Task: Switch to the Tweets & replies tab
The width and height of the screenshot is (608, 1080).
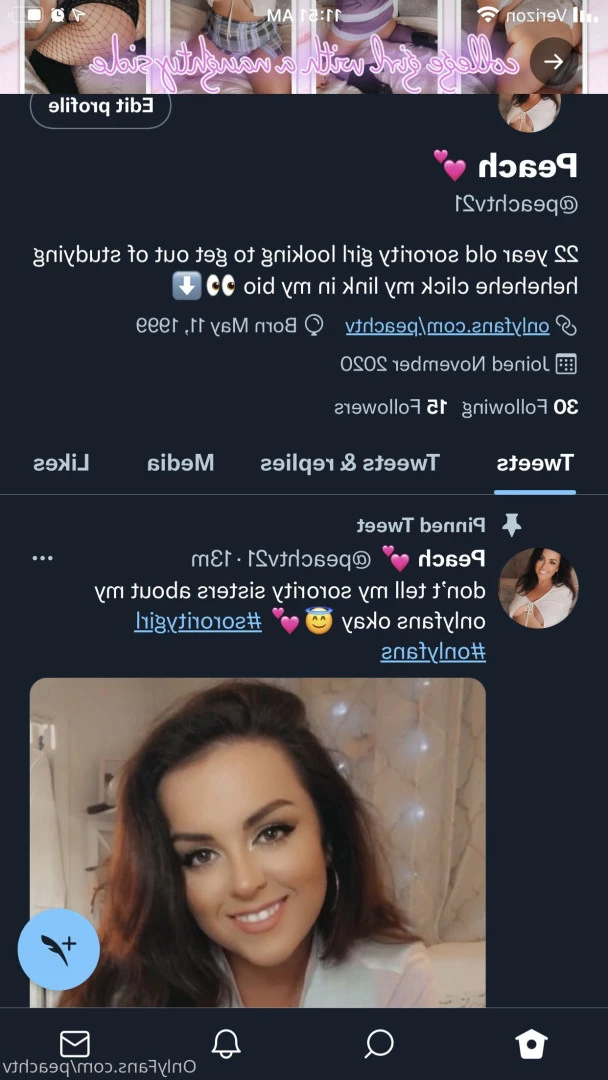Action: tap(349, 462)
